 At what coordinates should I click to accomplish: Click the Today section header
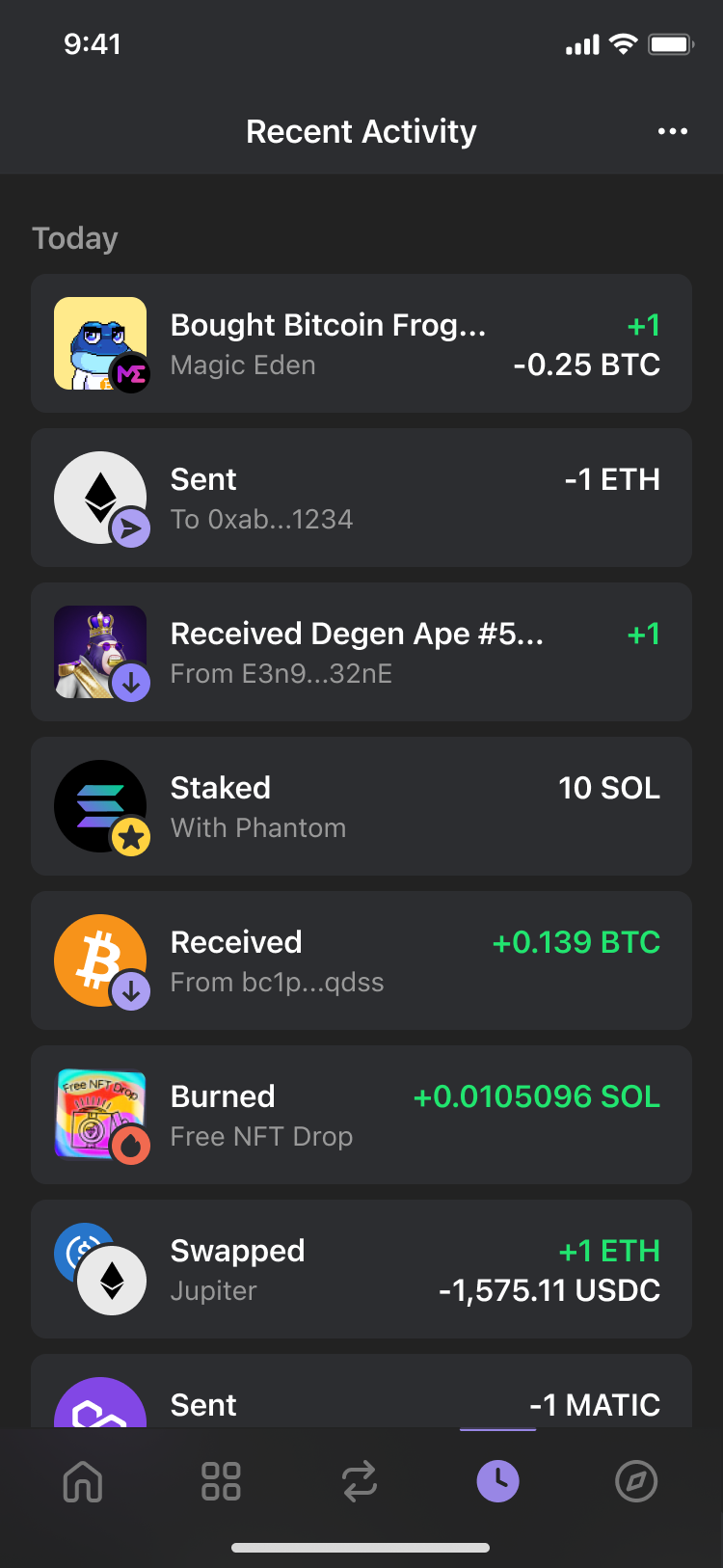(75, 238)
